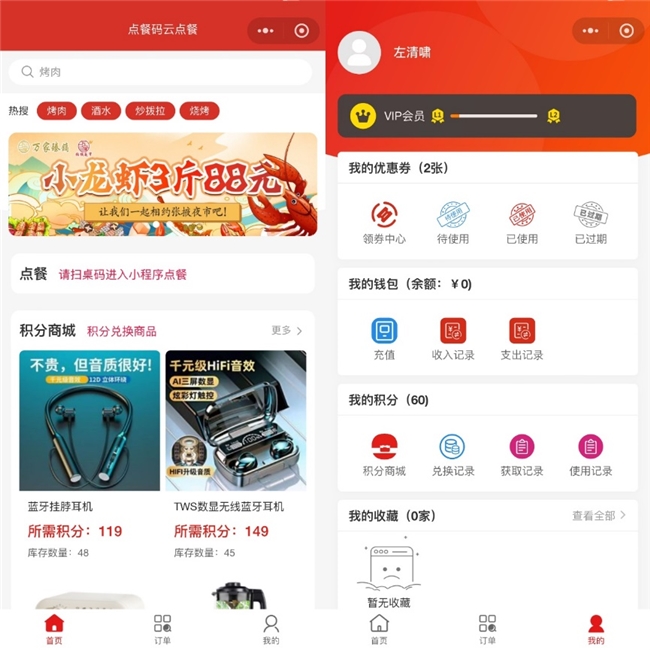Open 获取记录 under 我的积分
The height and width of the screenshot is (650, 650).
(x=521, y=454)
